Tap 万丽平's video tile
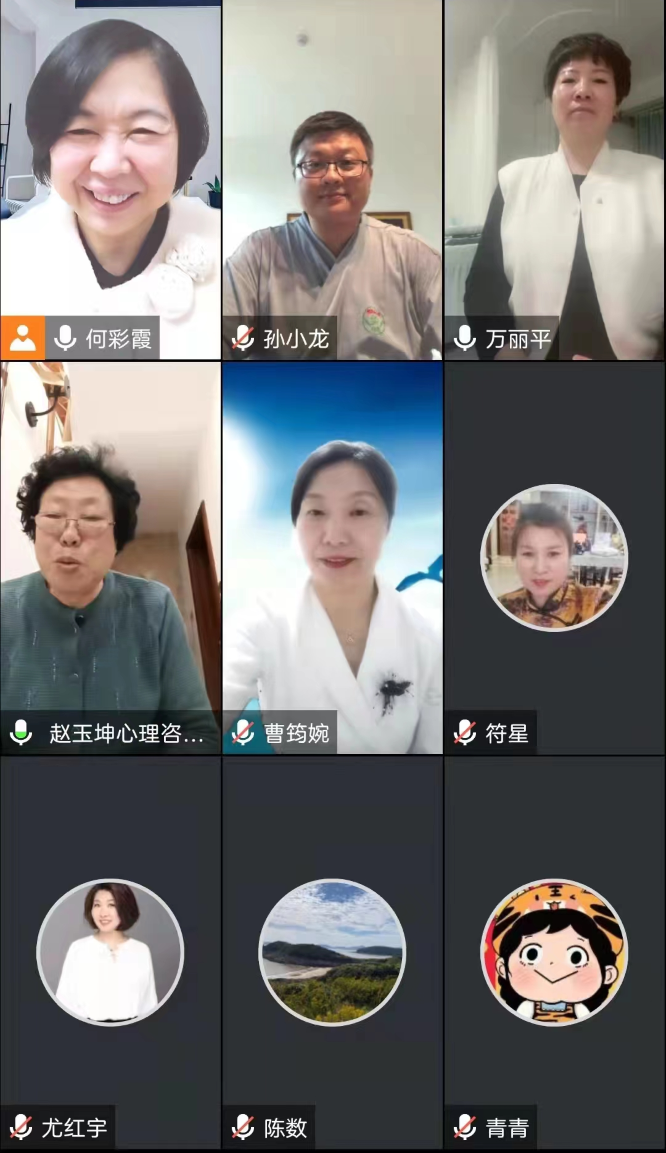 [x=555, y=180]
